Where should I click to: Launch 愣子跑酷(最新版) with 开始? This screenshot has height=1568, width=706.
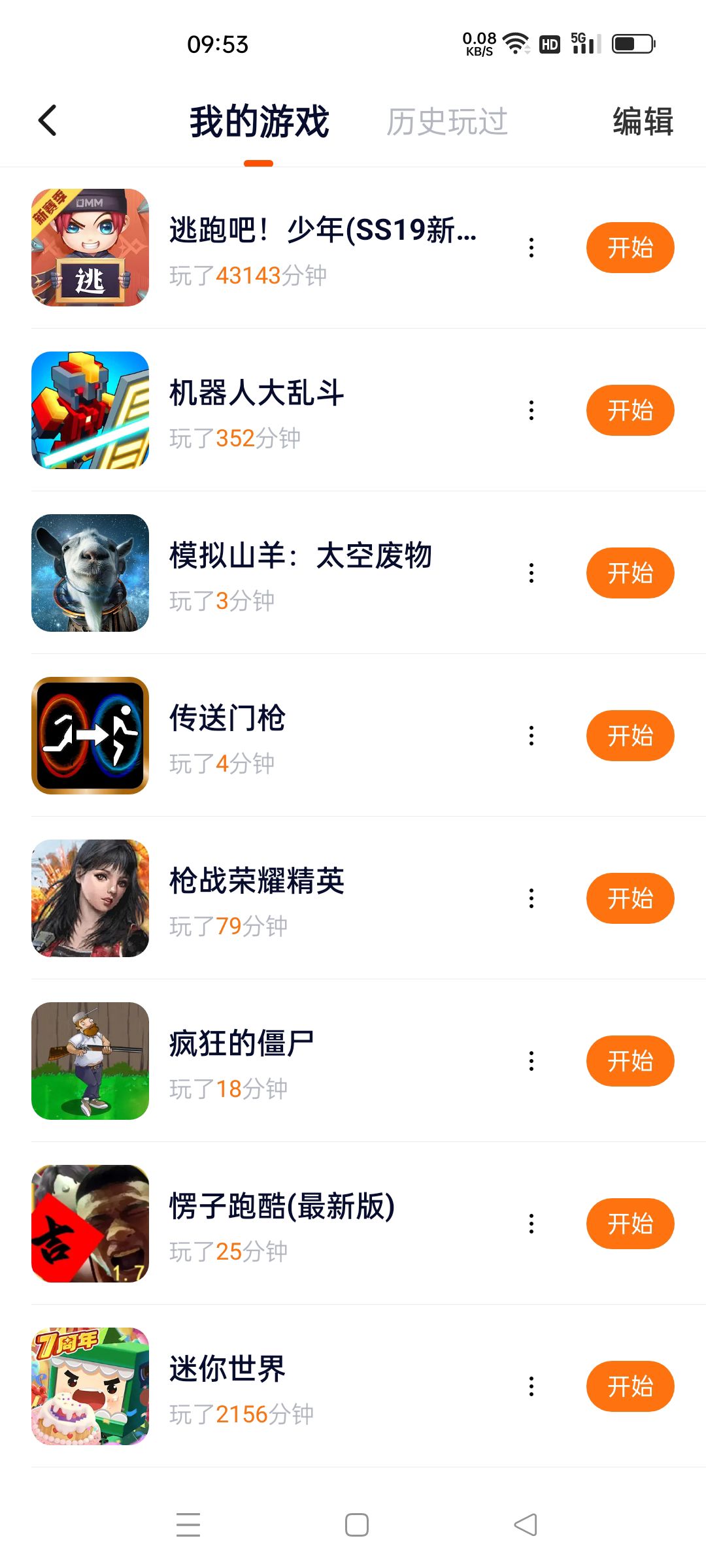tap(630, 1224)
